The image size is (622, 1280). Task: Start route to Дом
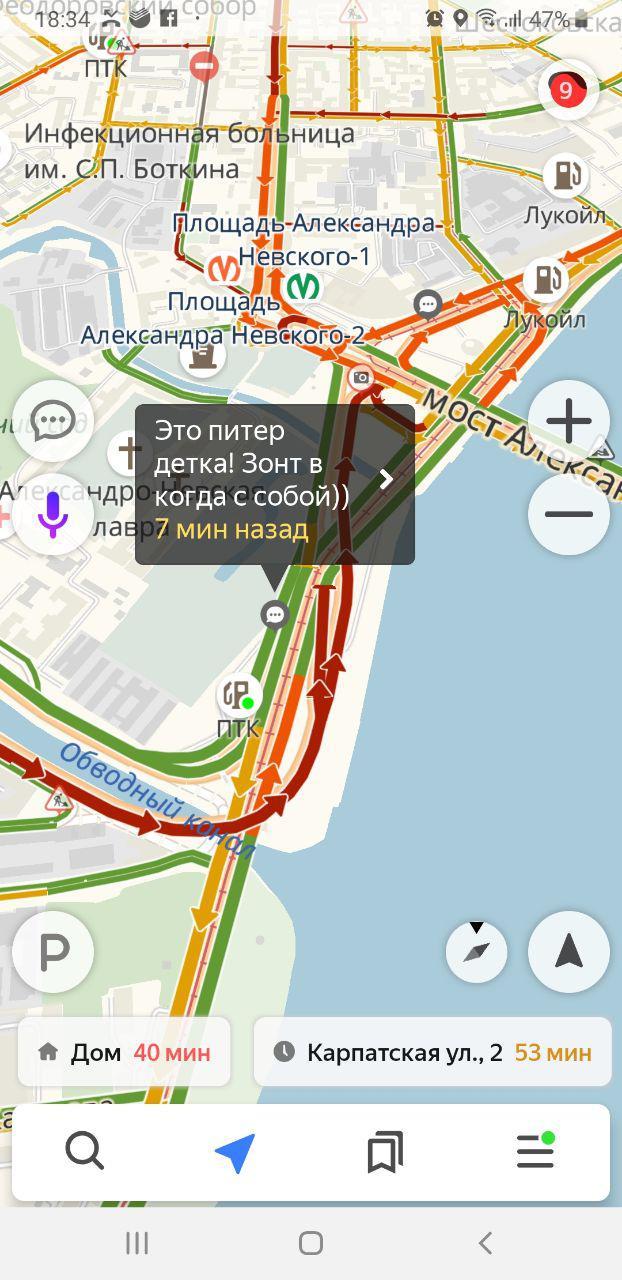pyautogui.click(x=124, y=1052)
